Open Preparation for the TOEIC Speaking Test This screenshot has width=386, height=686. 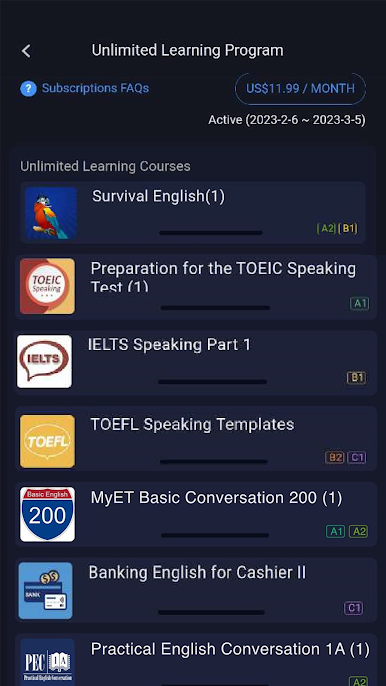(x=196, y=287)
